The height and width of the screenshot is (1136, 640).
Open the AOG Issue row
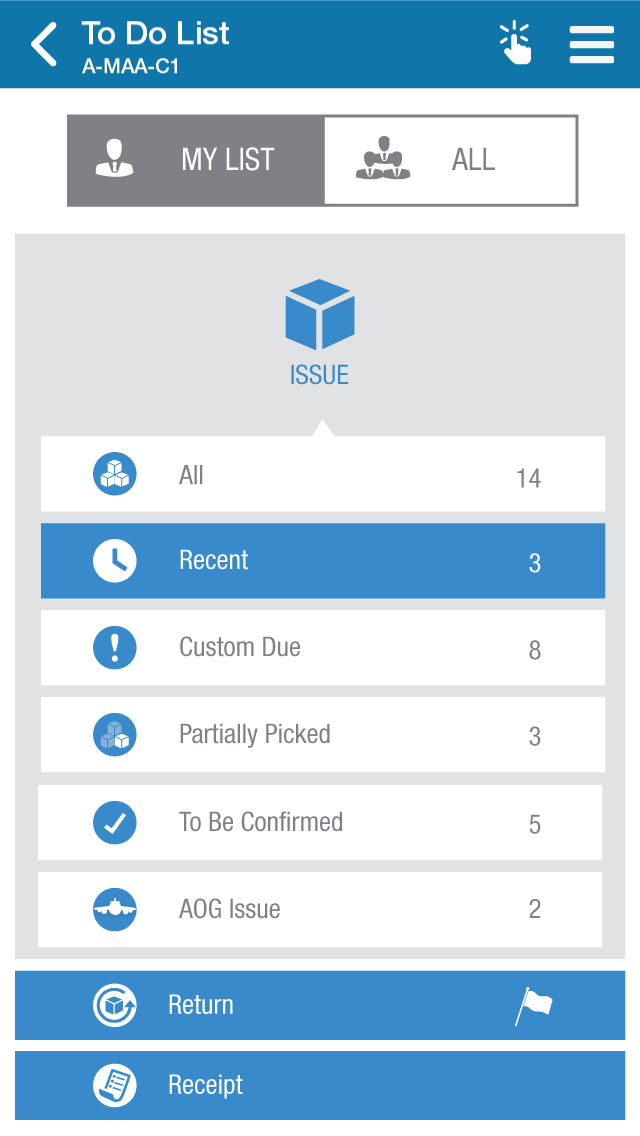pyautogui.click(x=320, y=909)
